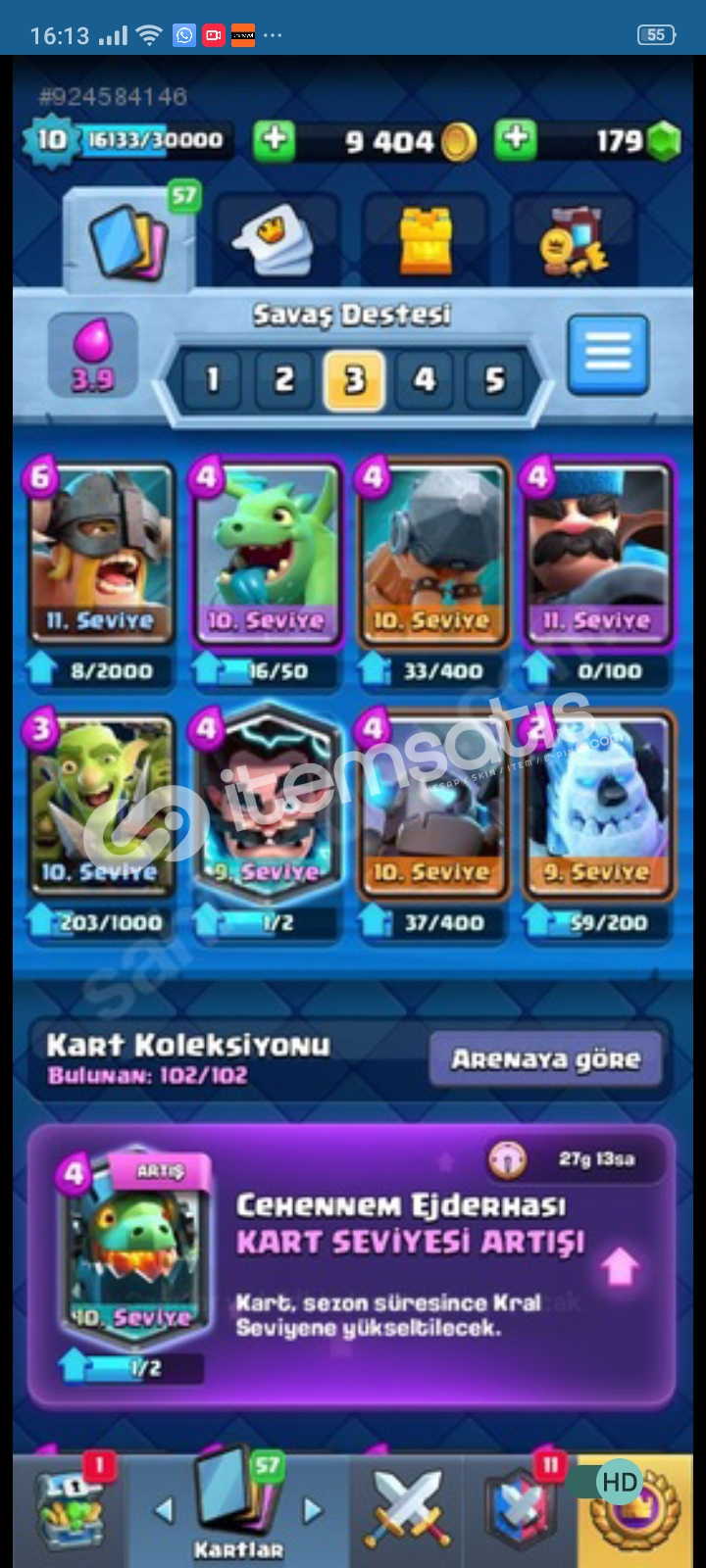Open the tower skins tab
Screen dimensions: 706x1568
[x=426, y=240]
